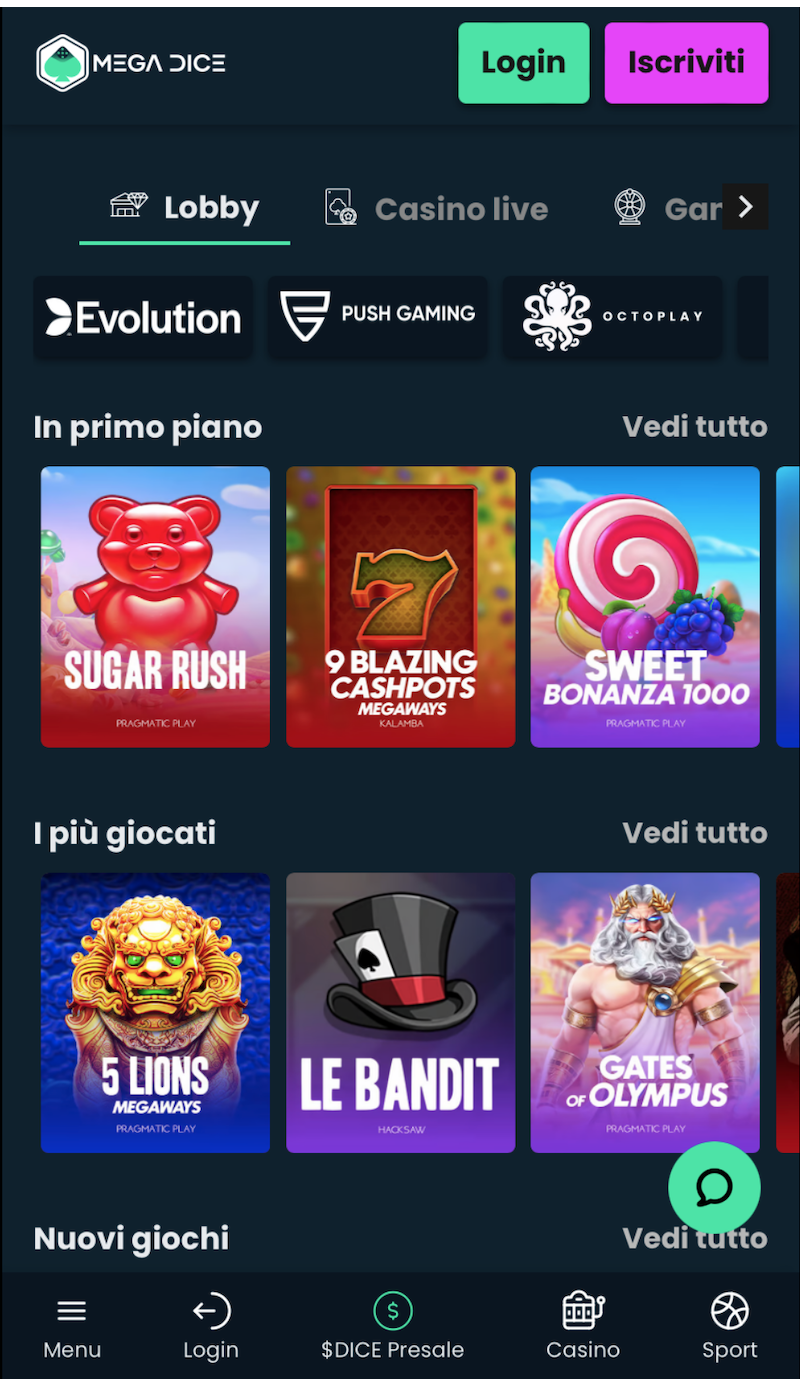Select the Lobby tab

coord(185,208)
